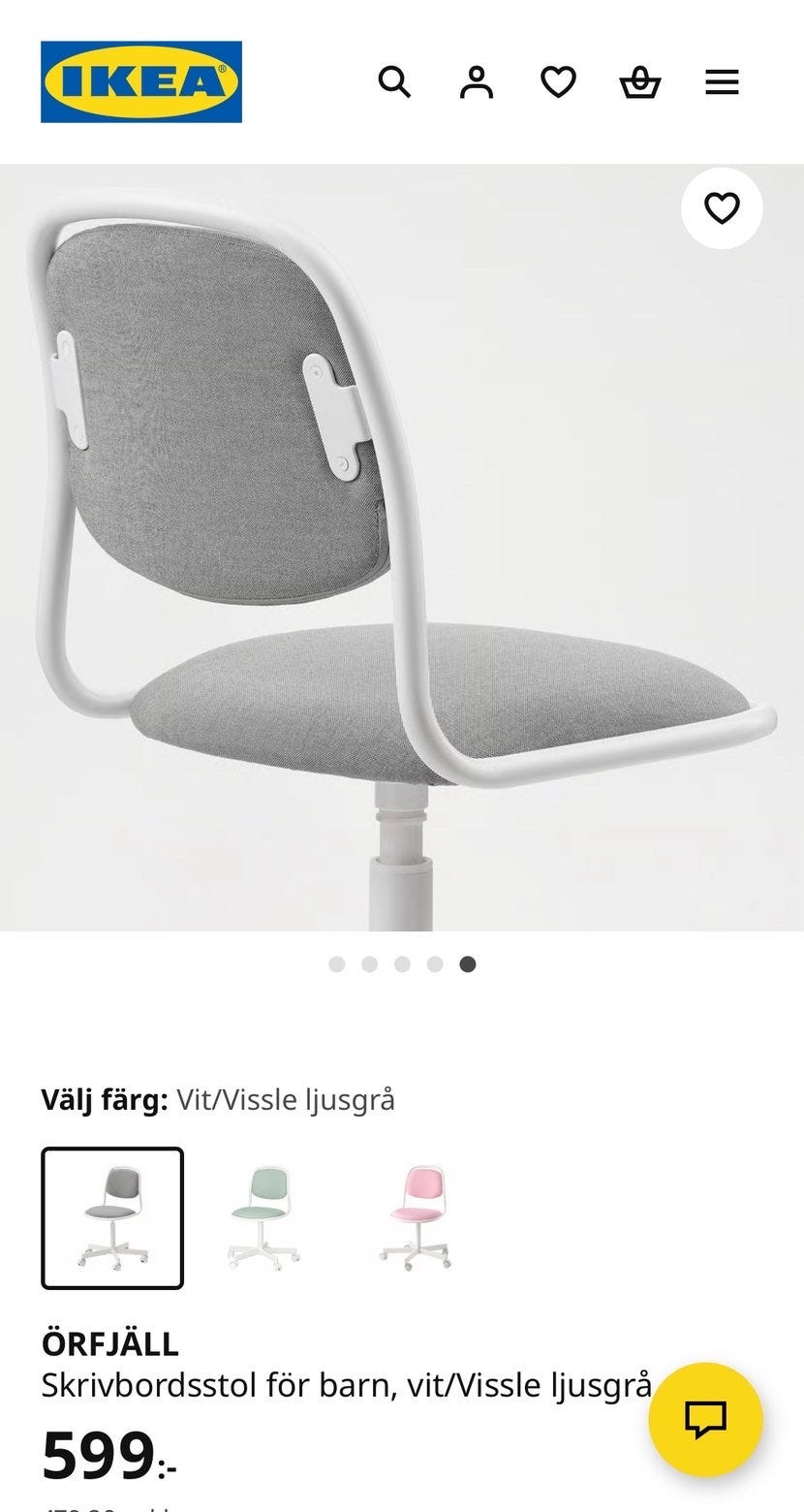
Task: Tap the large chair product photo
Action: 402,552
